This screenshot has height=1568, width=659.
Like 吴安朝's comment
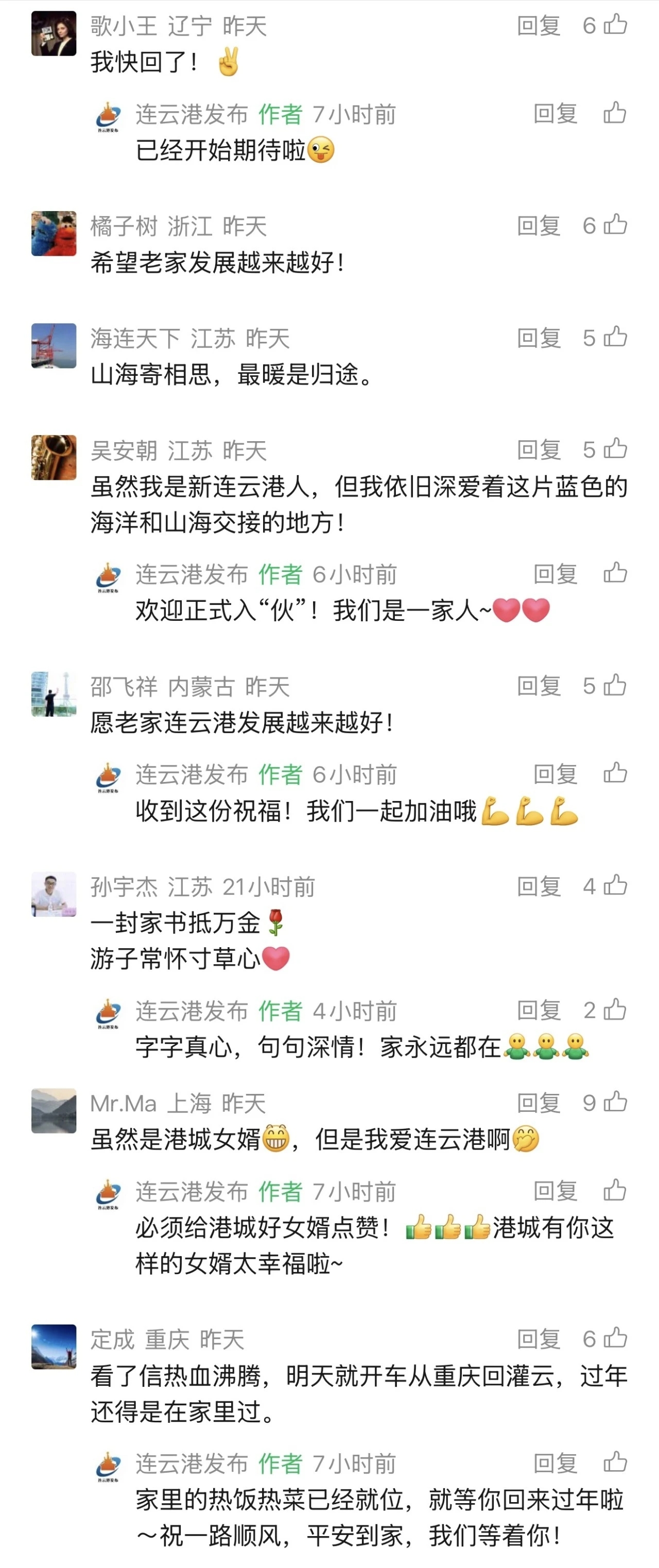[x=615, y=449]
